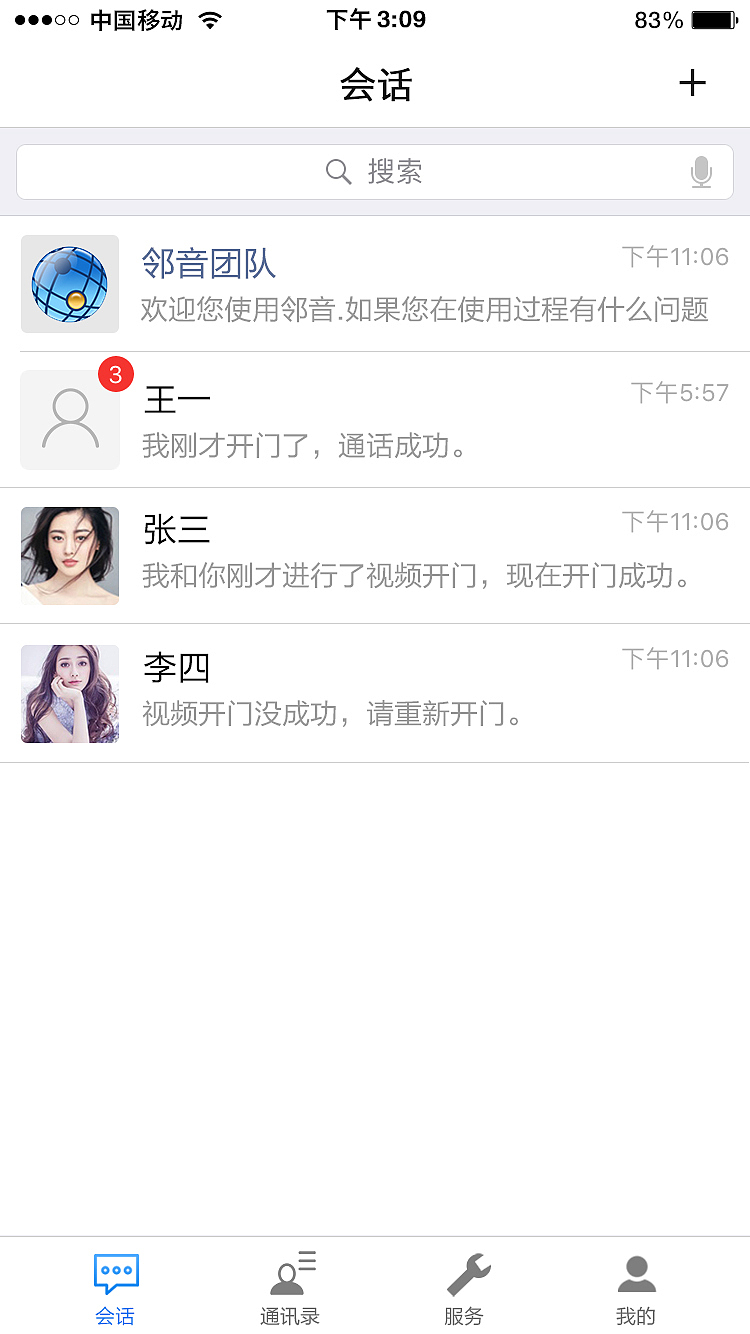Tap the 我的 profile person icon
This screenshot has height=1334, width=750.
click(636, 1270)
